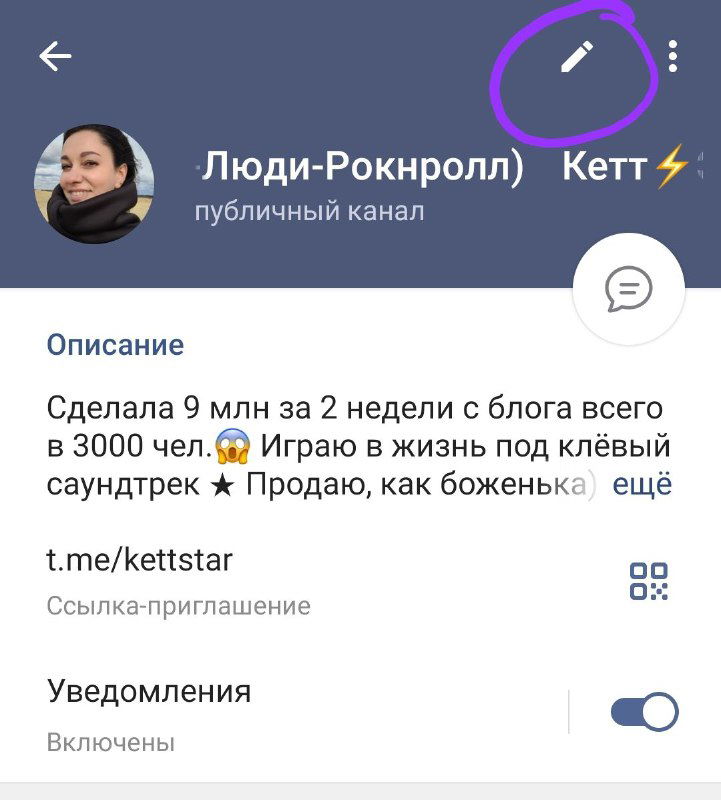The image size is (721, 800).
Task: Collapse the Описание section header
Action: coord(113,343)
